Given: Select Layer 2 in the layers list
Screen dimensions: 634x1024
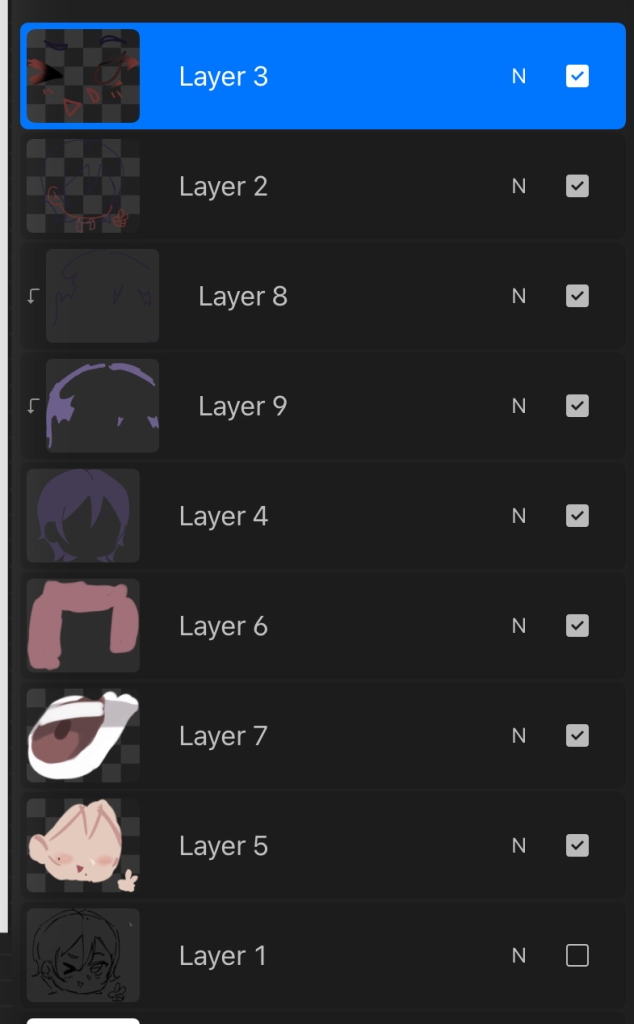Looking at the screenshot, I should (323, 186).
